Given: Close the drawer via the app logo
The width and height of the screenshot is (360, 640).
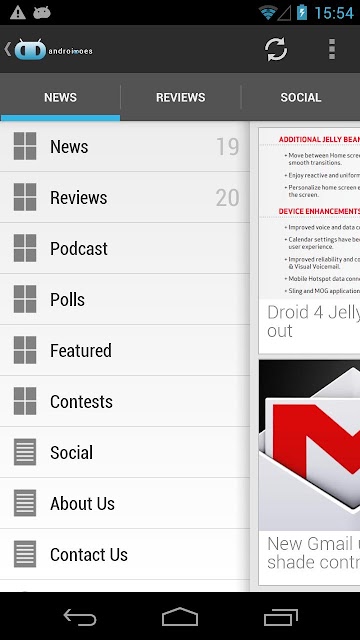Looking at the screenshot, I should click(x=48, y=50).
